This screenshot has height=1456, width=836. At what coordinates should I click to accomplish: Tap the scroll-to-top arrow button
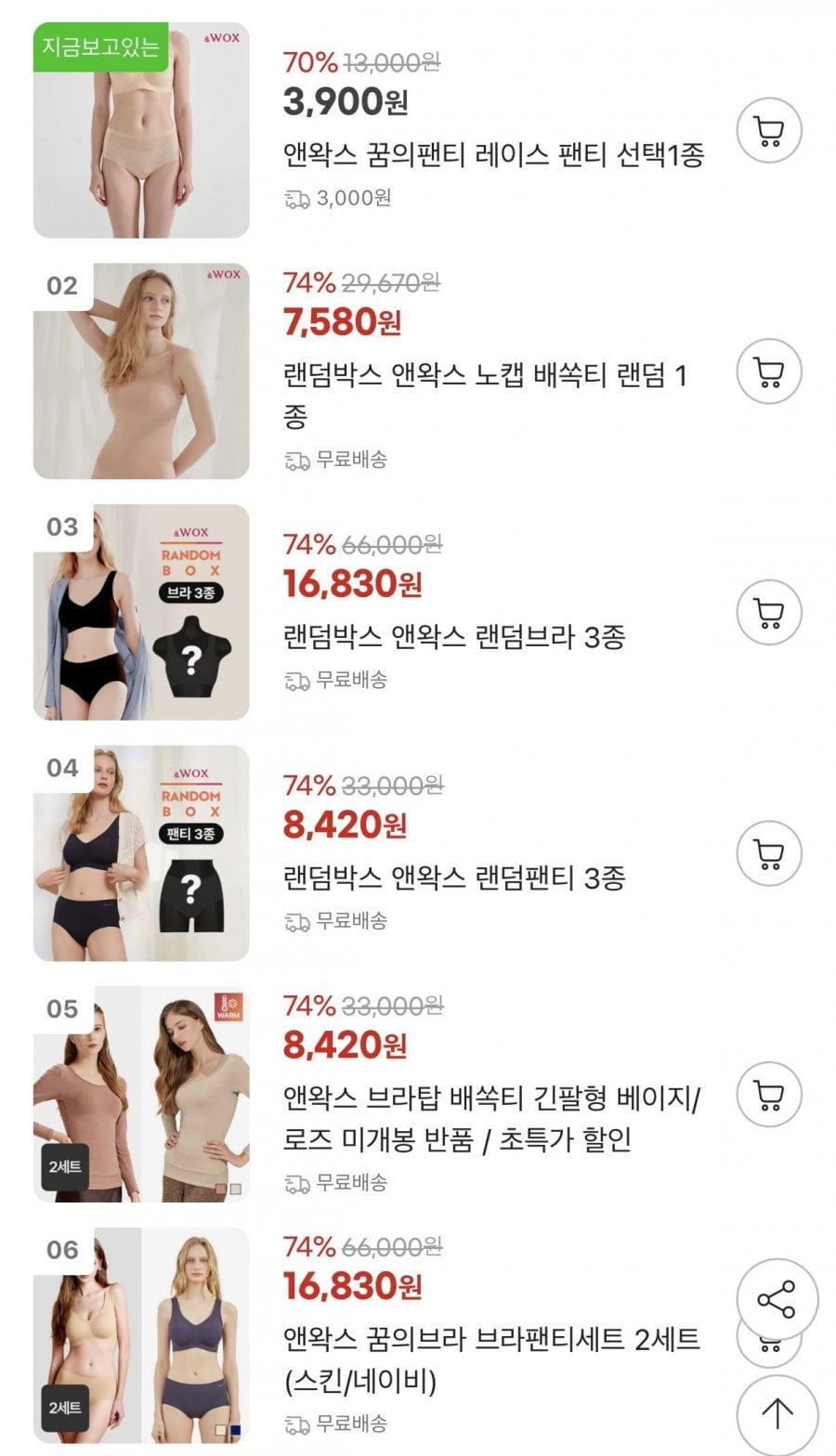777,1414
